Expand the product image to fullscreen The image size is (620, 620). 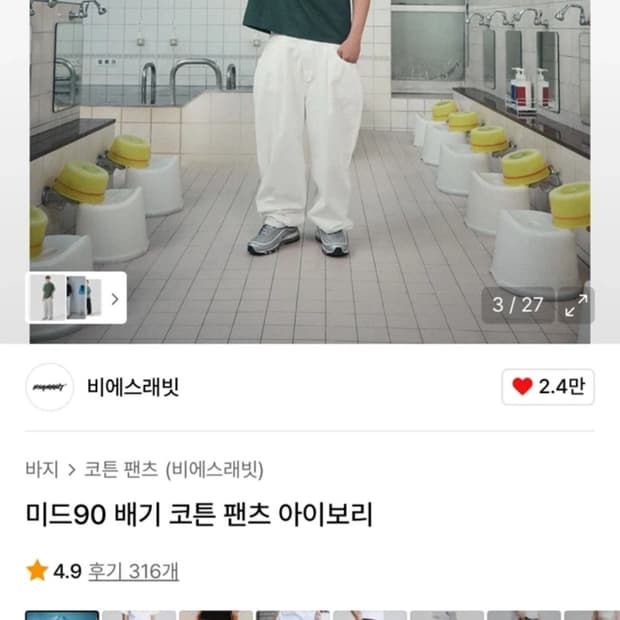pyautogui.click(x=576, y=305)
